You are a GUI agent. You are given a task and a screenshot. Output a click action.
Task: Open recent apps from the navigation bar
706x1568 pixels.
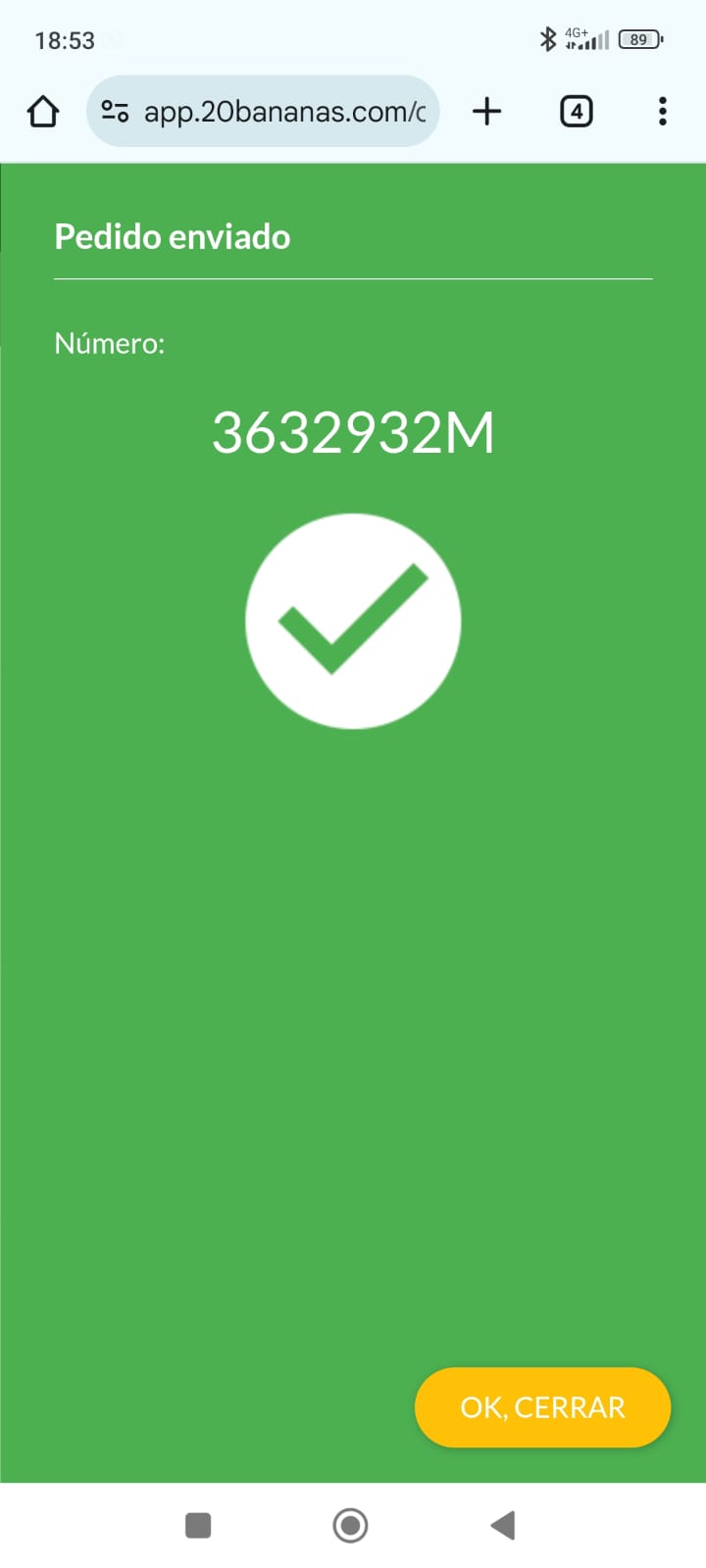198,1525
